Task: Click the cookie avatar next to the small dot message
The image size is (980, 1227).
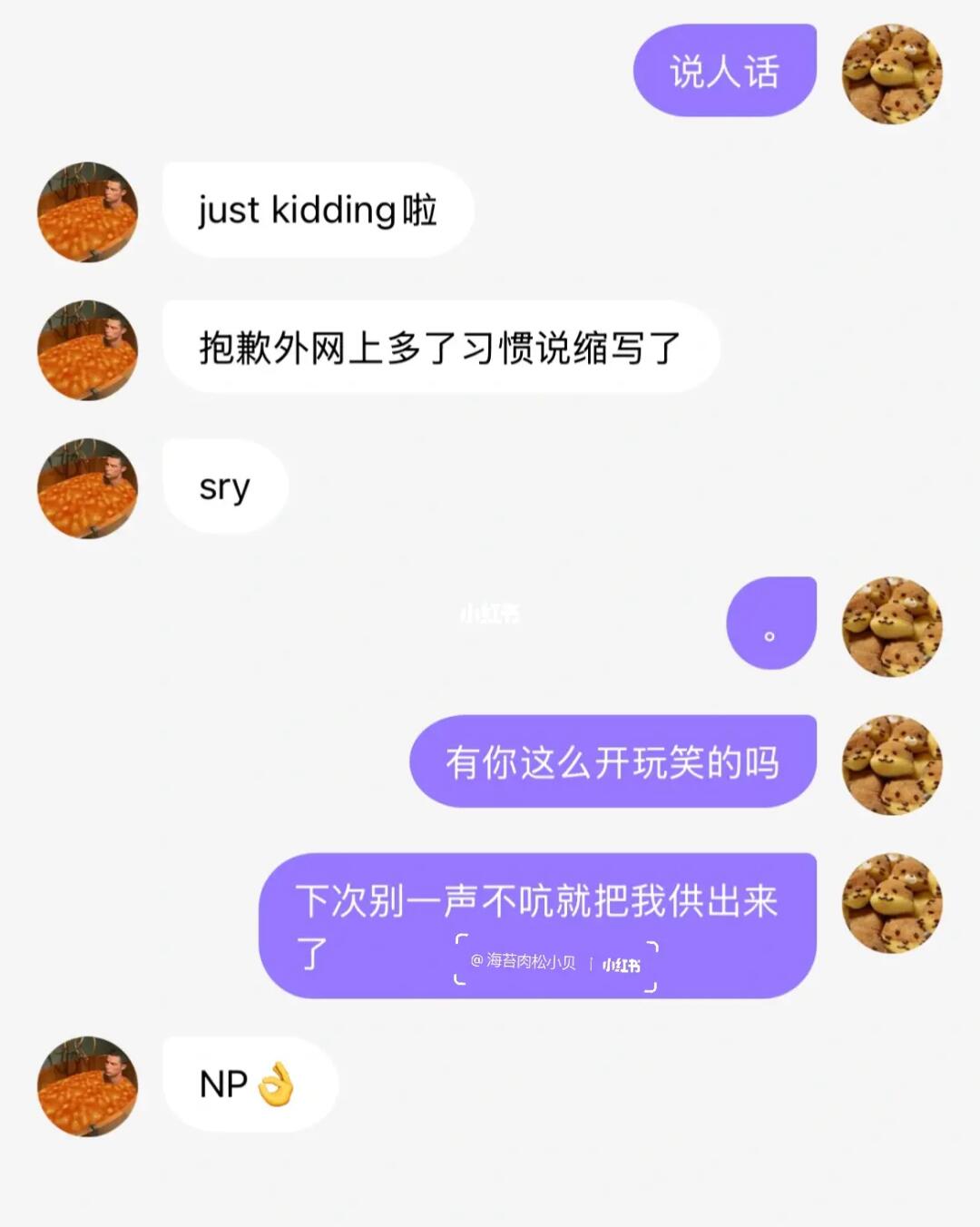Action: tap(893, 626)
